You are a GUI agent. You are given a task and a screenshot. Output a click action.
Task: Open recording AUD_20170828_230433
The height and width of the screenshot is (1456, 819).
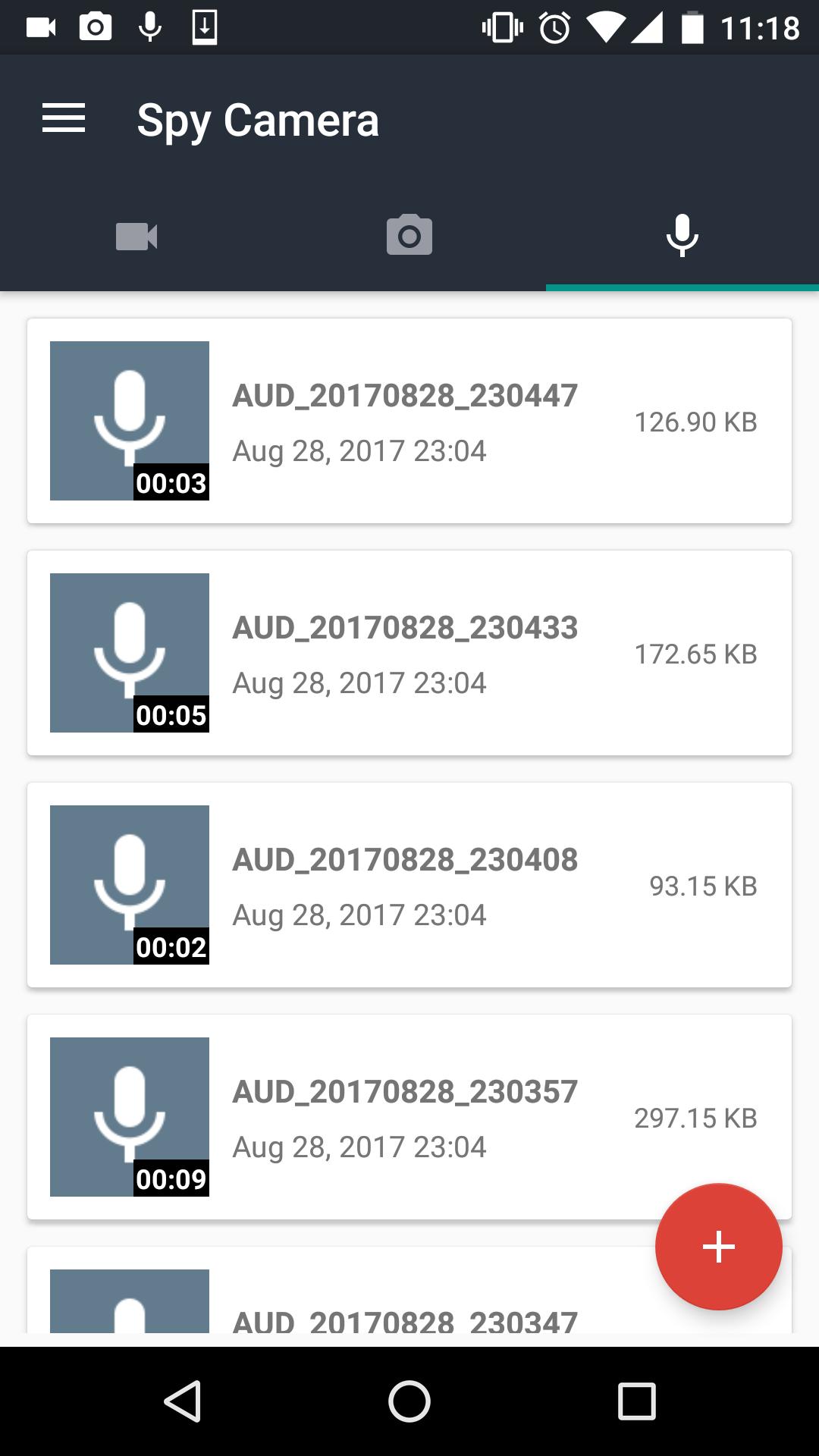(x=409, y=653)
